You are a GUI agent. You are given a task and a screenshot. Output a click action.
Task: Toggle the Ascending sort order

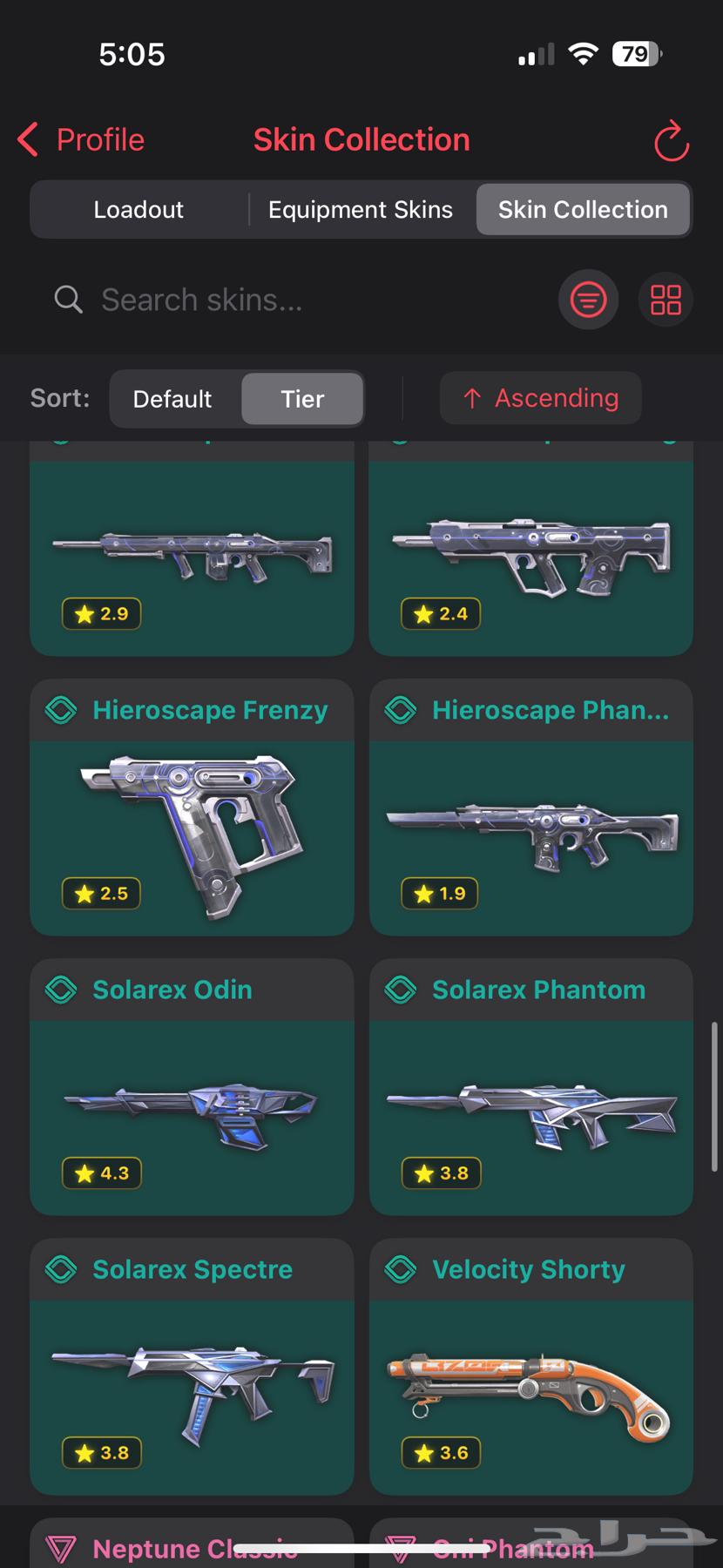pos(541,398)
